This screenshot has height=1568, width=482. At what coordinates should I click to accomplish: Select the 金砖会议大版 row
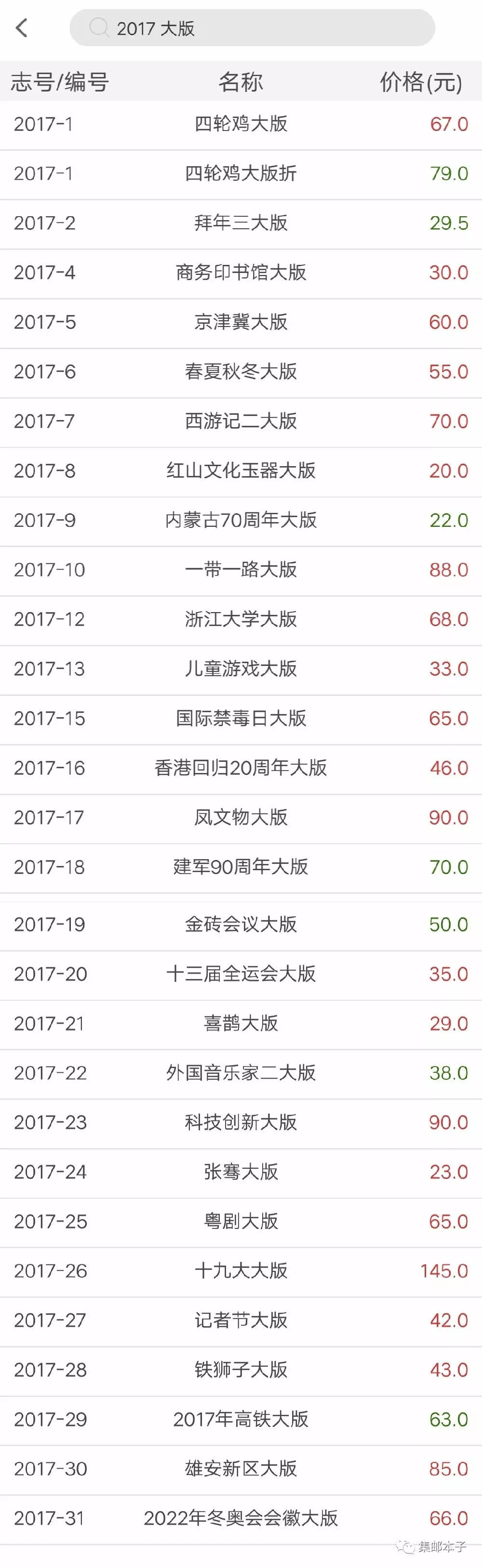coord(241,925)
